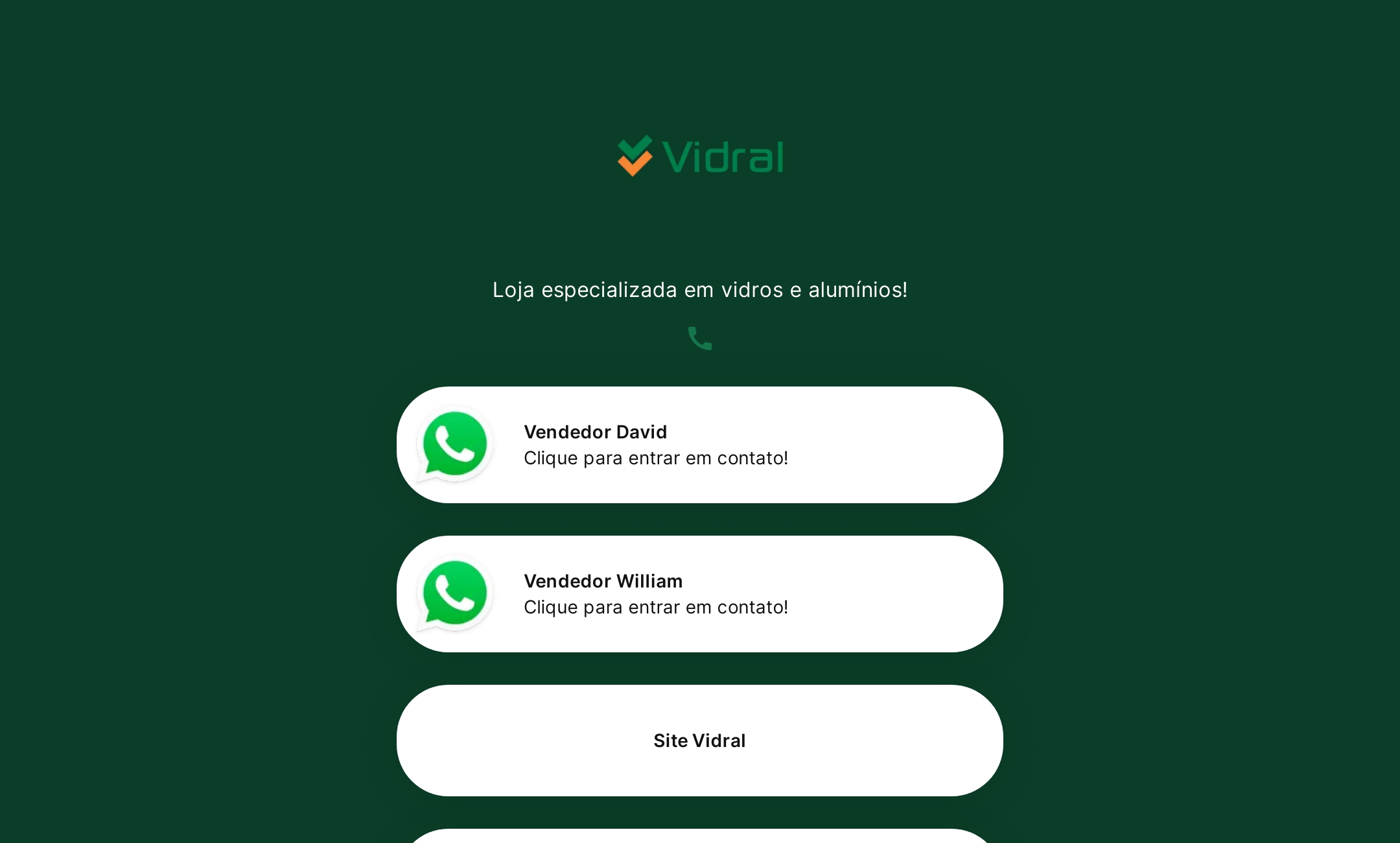The image size is (1400, 843).
Task: Contact Vendedor William on WhatsApp
Action: tap(699, 594)
